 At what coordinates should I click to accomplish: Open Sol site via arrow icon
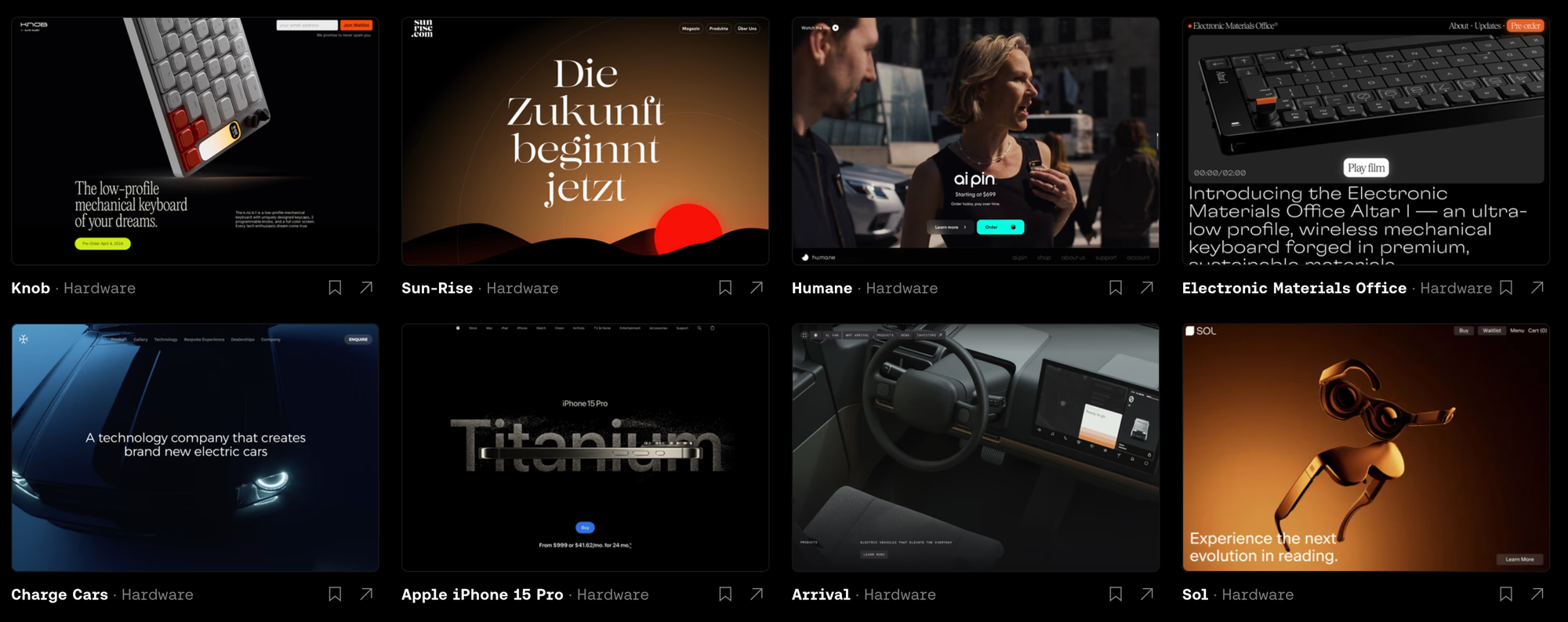coord(1537,595)
